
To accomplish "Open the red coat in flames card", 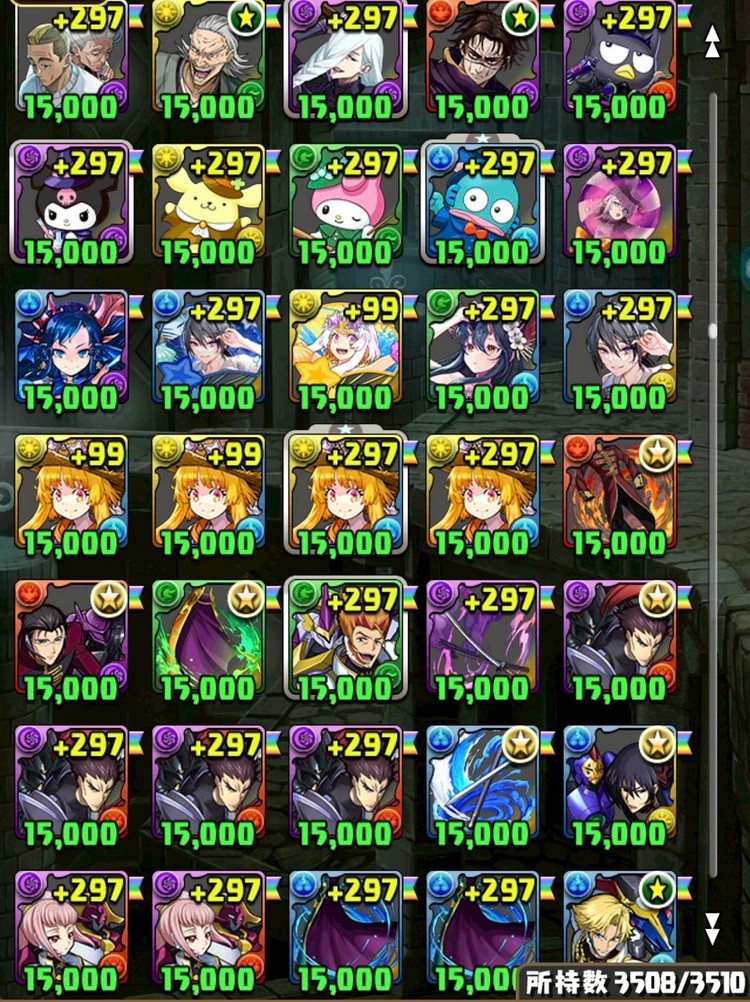I will 619,497.
